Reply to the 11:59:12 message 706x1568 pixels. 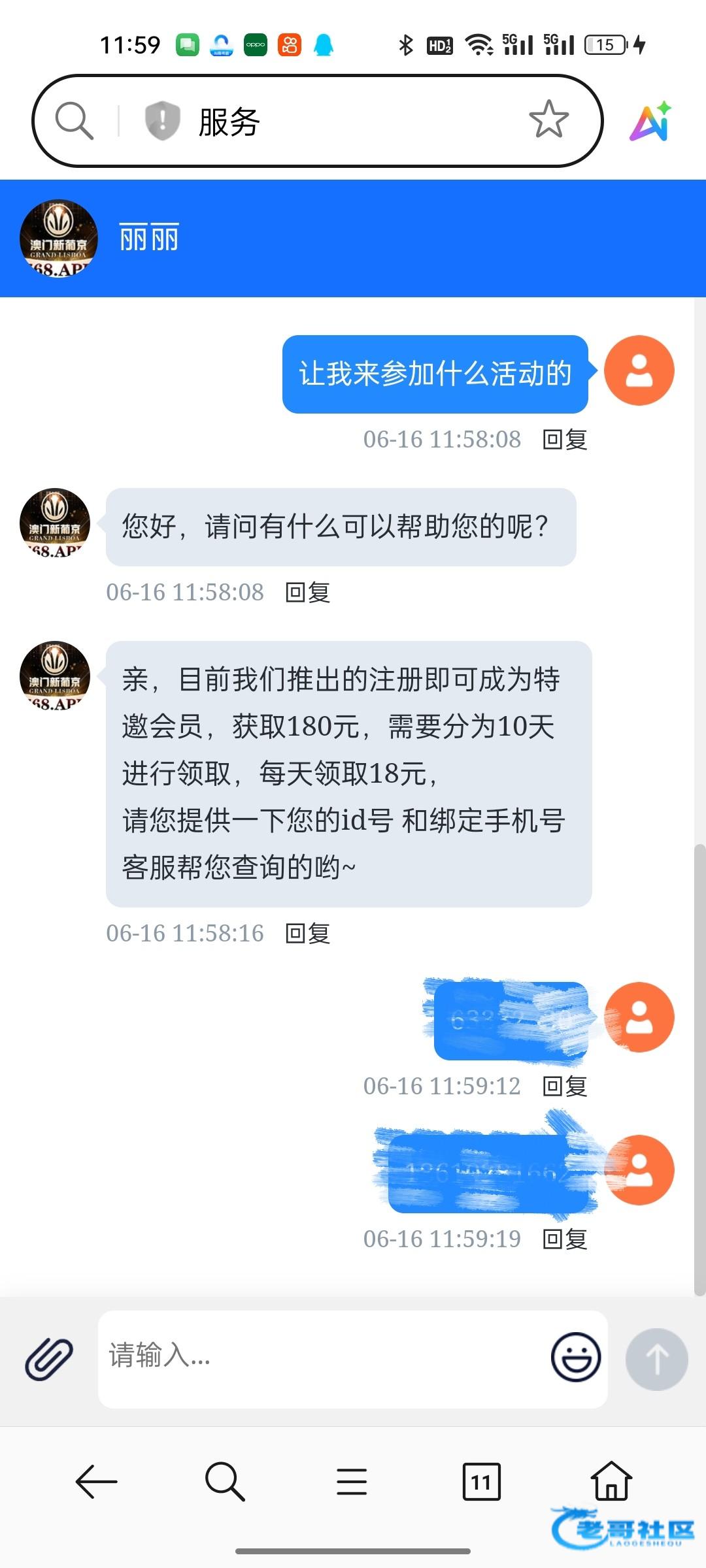[565, 1086]
